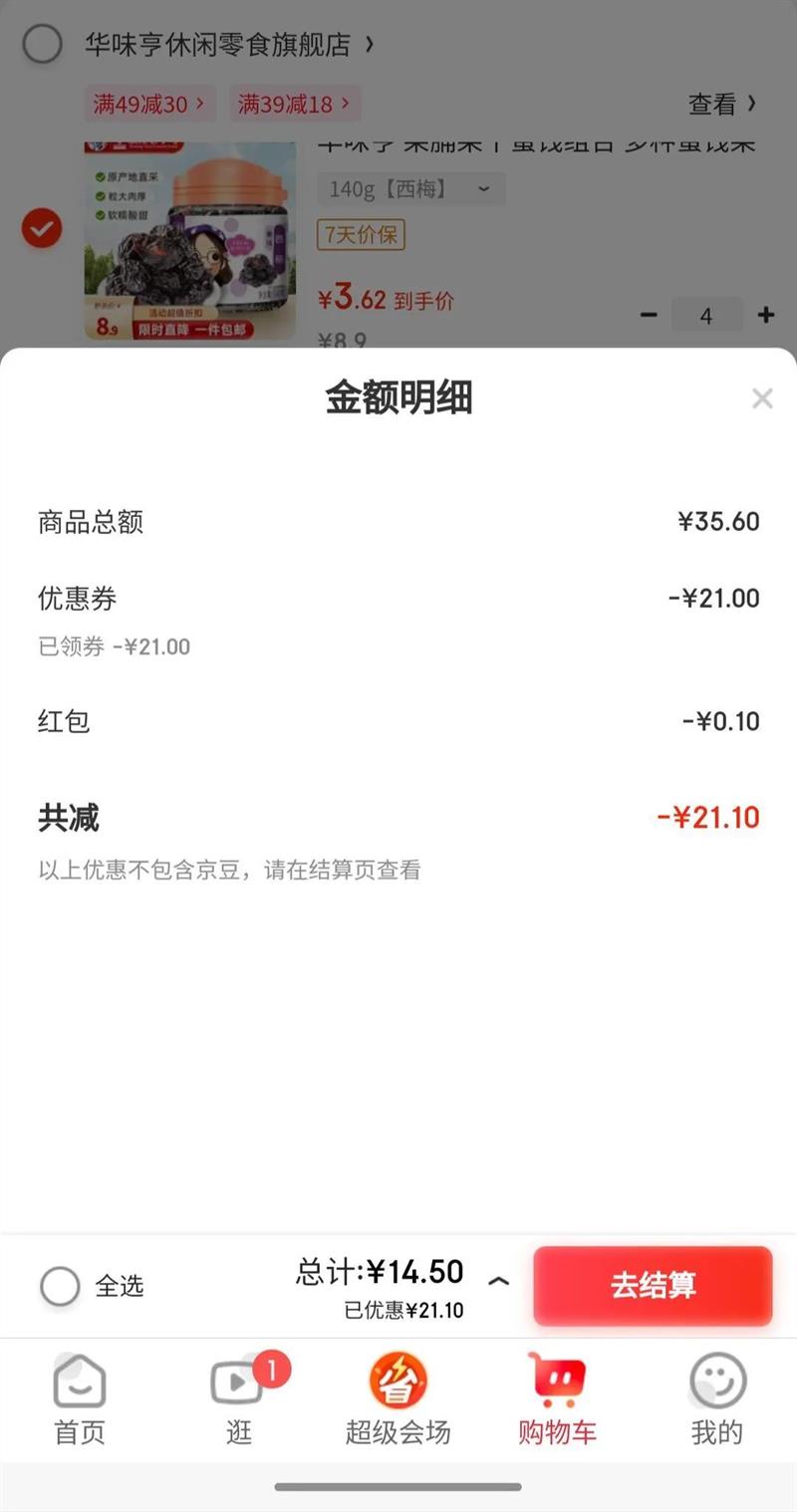797x1512 pixels.
Task: Decrease the product quantity by one
Action: click(x=649, y=316)
